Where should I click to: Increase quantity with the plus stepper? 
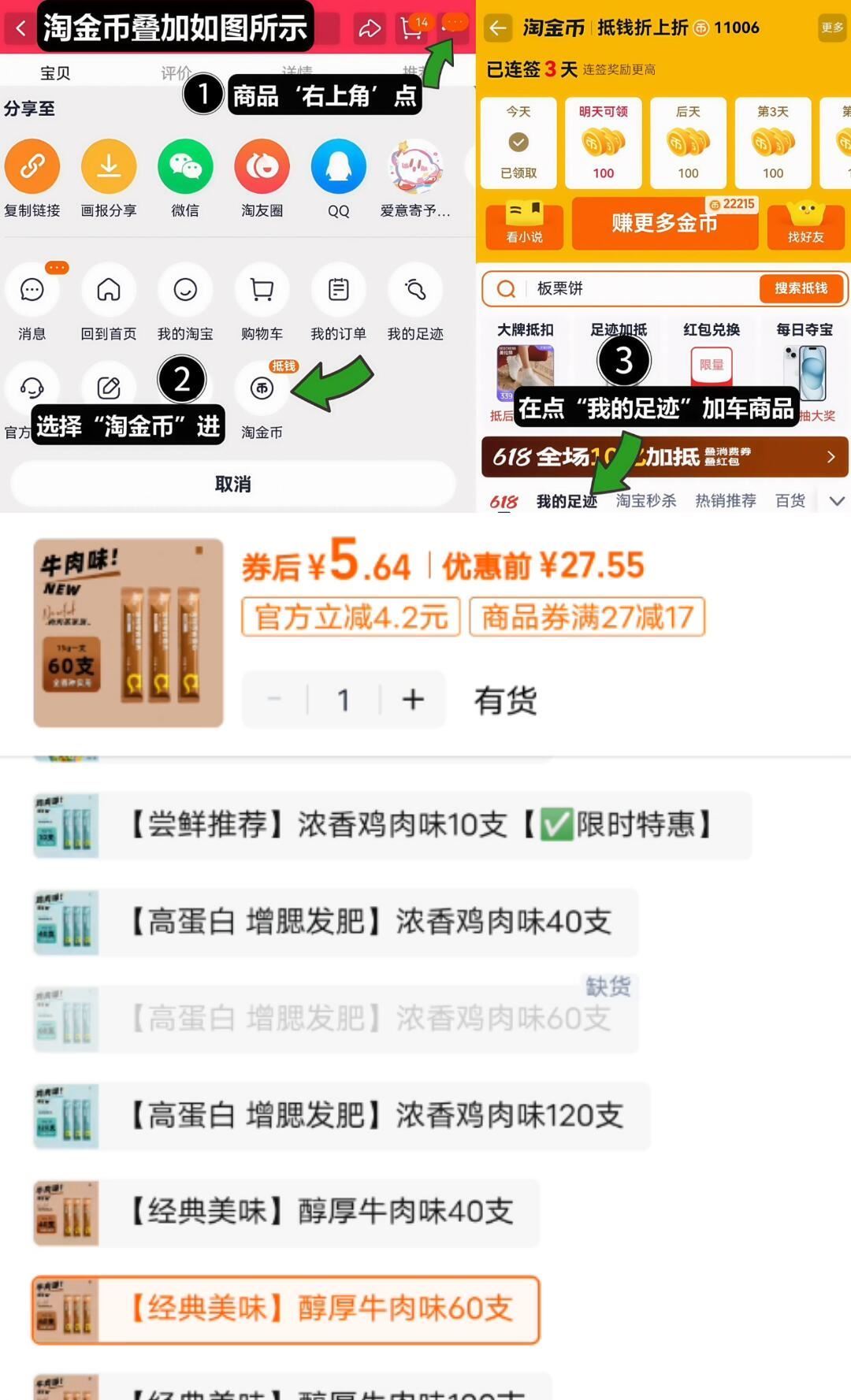(411, 699)
